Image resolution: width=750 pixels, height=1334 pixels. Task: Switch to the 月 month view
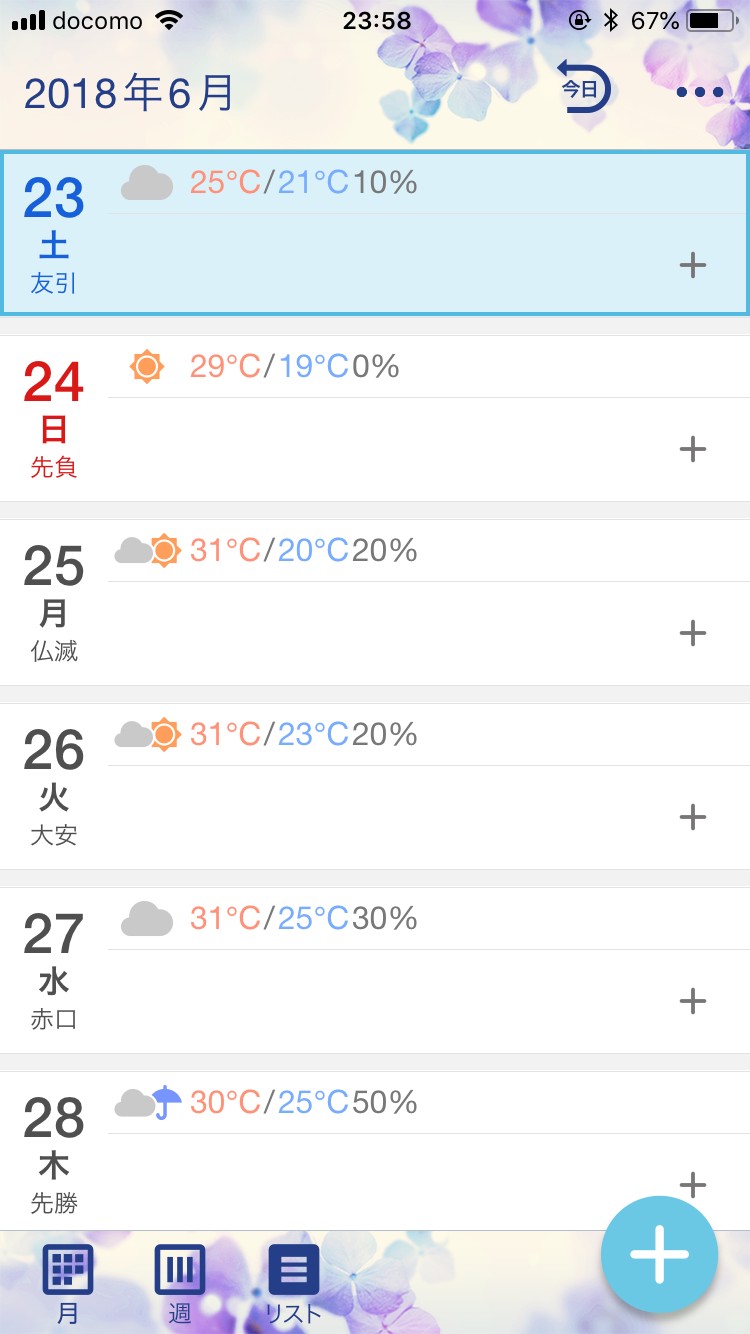[68, 1282]
